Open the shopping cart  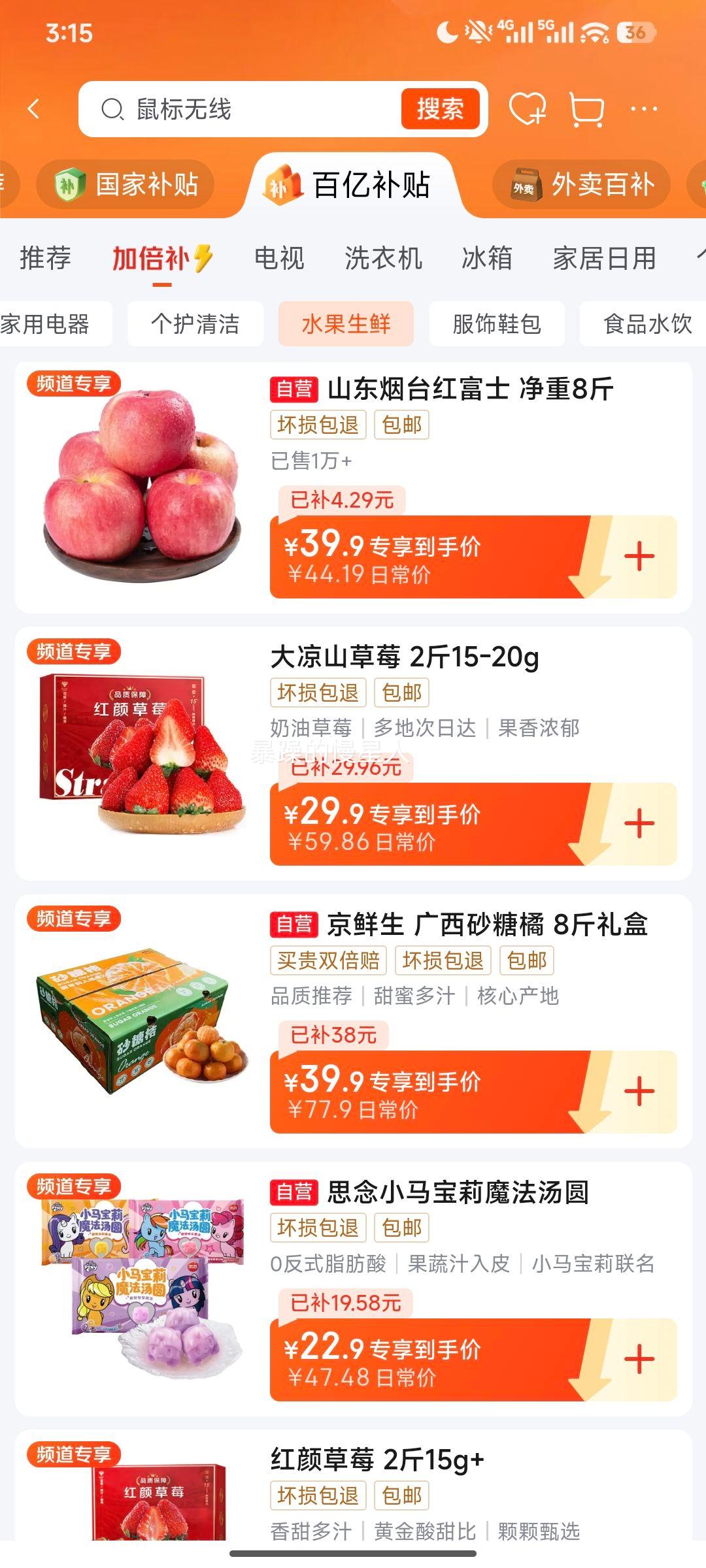point(586,109)
